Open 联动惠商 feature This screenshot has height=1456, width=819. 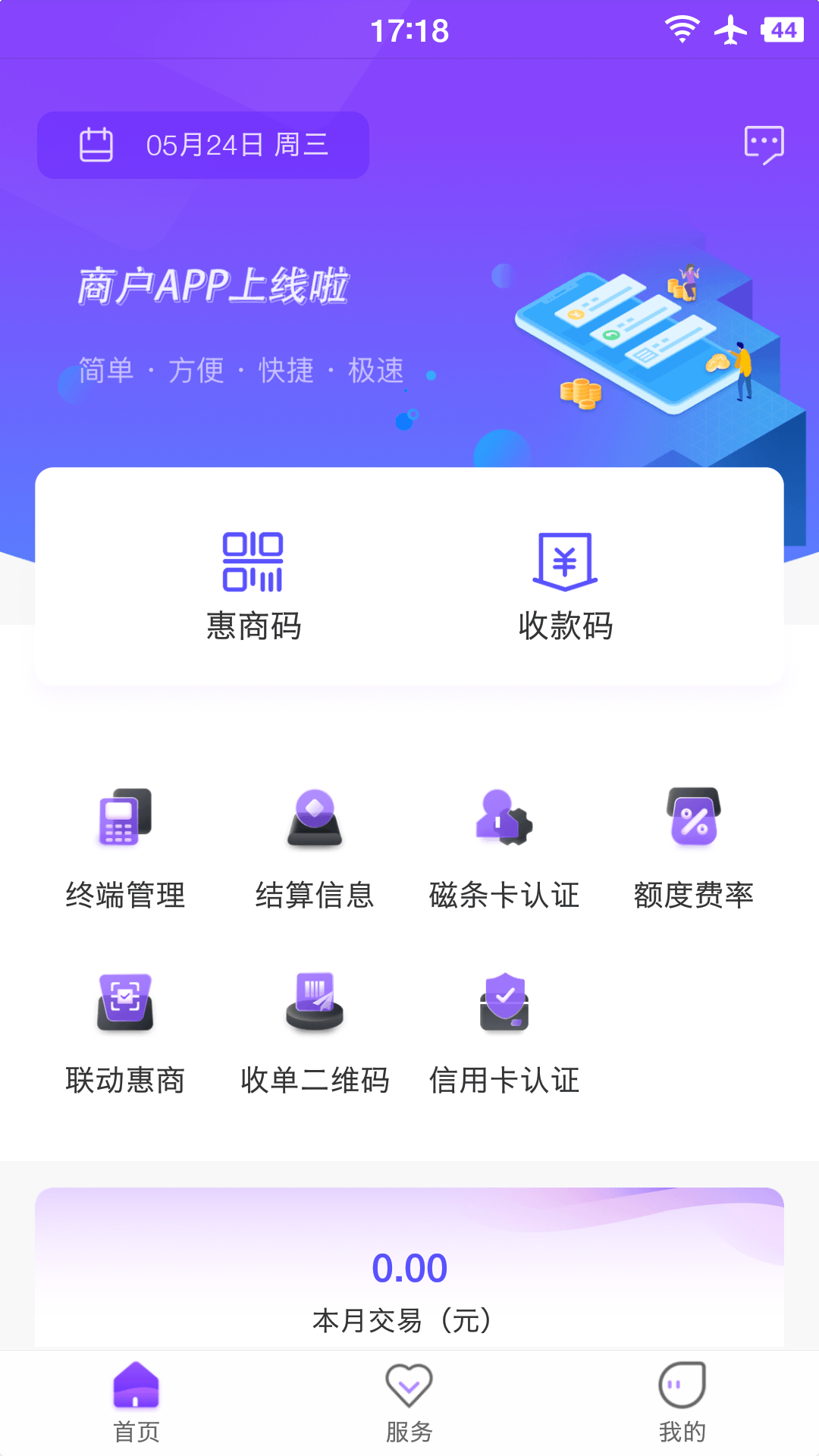(x=125, y=1031)
